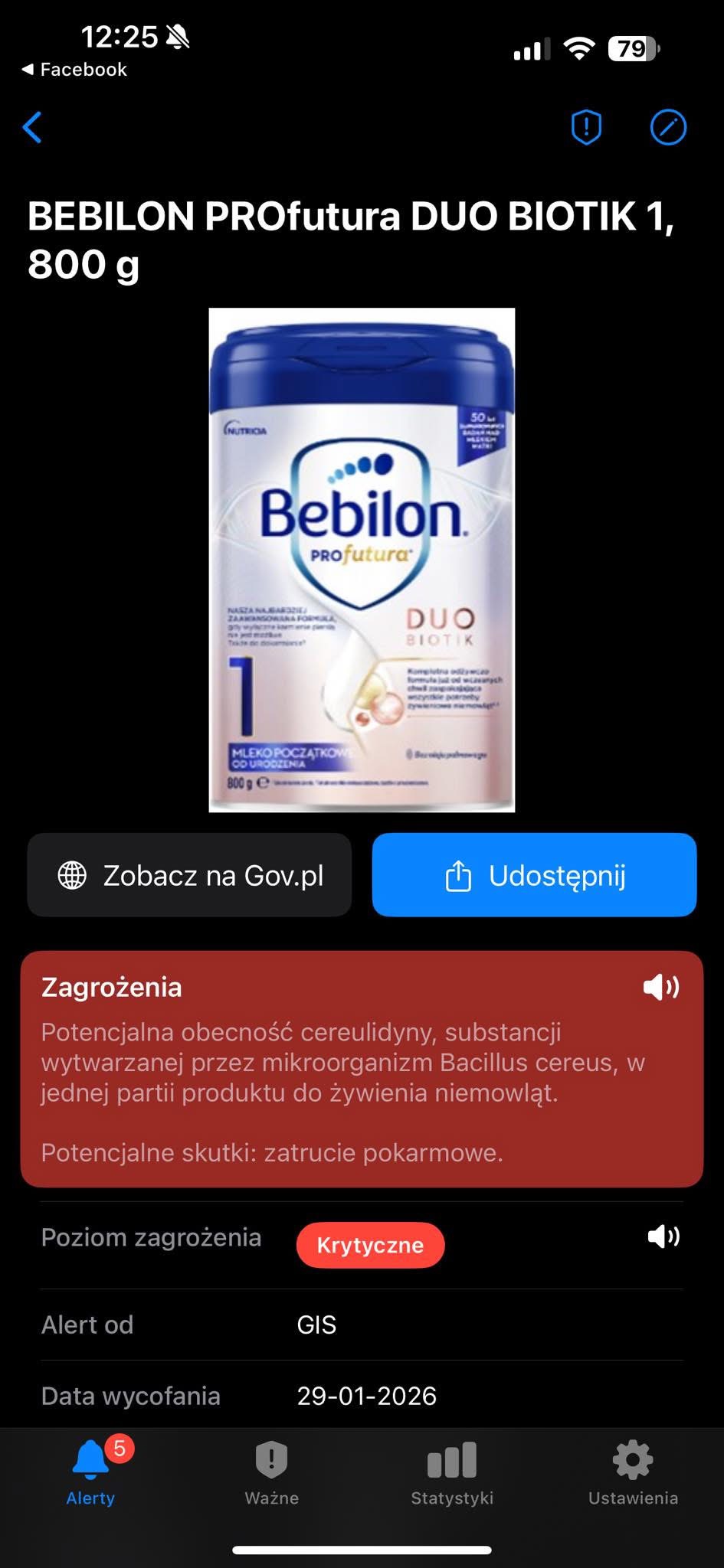
Task: Tap the shield alert icon
Action: click(x=586, y=127)
